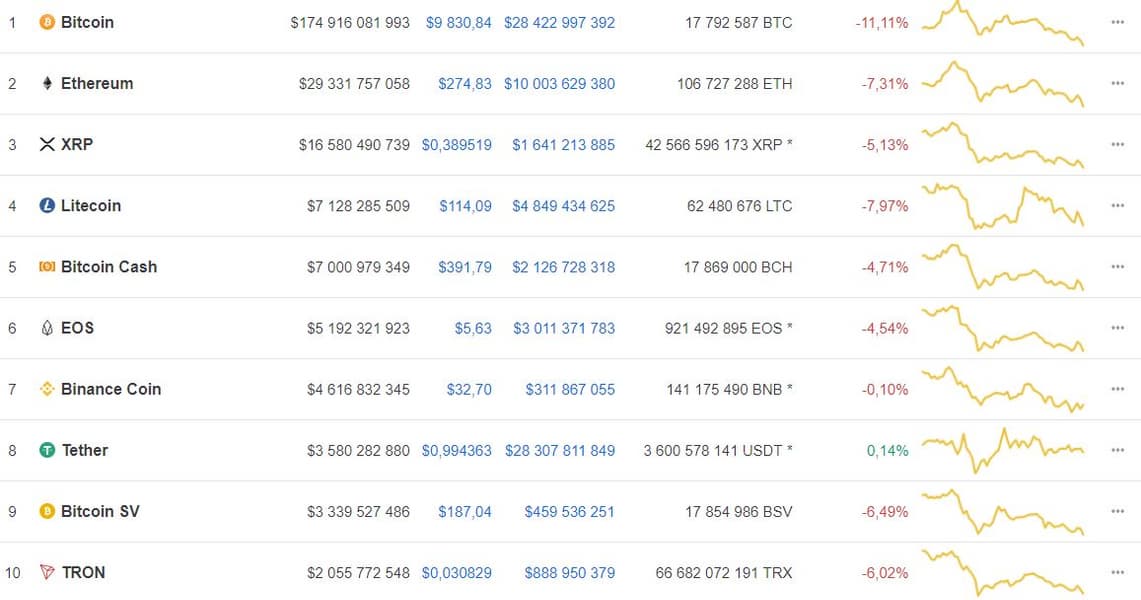Open the Binance Coin page
The height and width of the screenshot is (600, 1141).
110,389
